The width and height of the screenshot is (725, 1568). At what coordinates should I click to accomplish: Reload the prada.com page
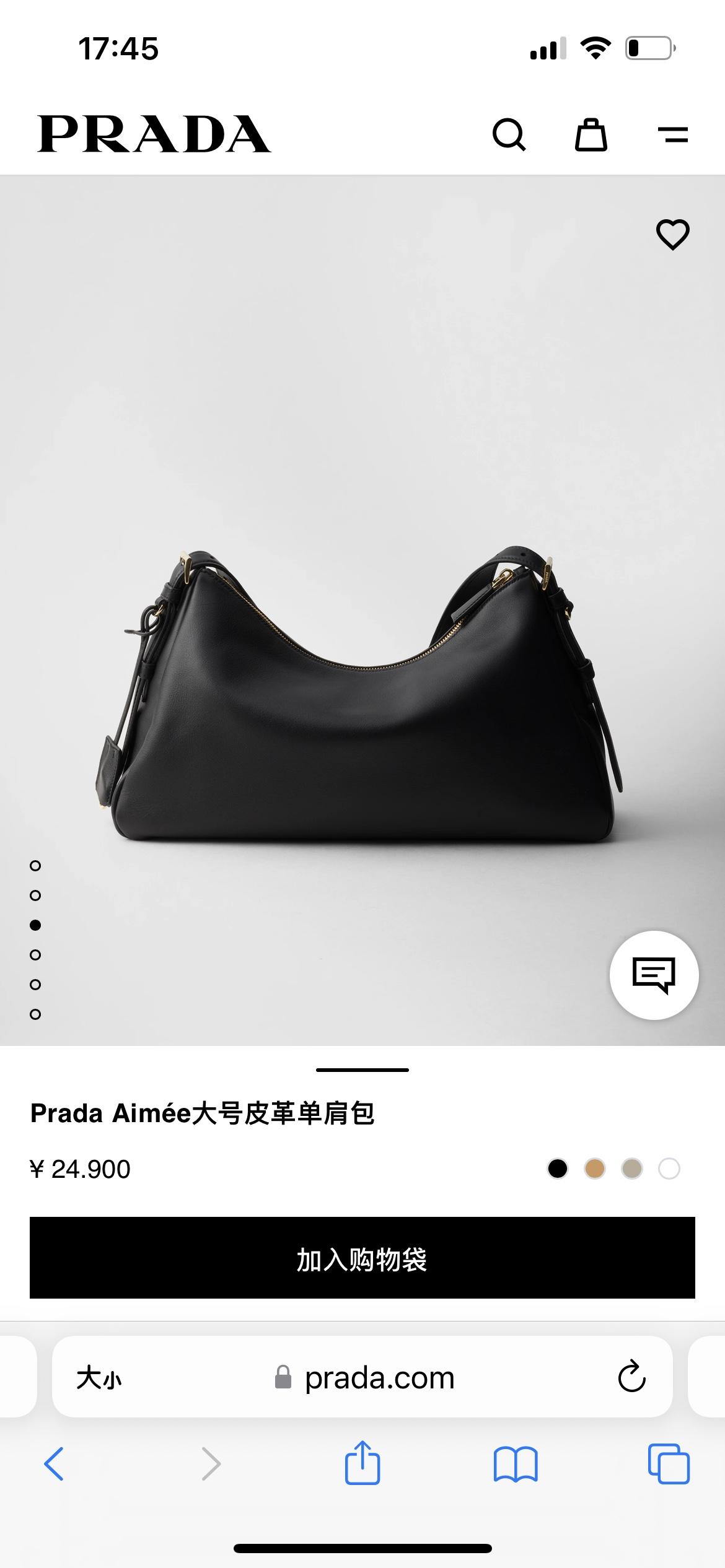click(631, 1377)
